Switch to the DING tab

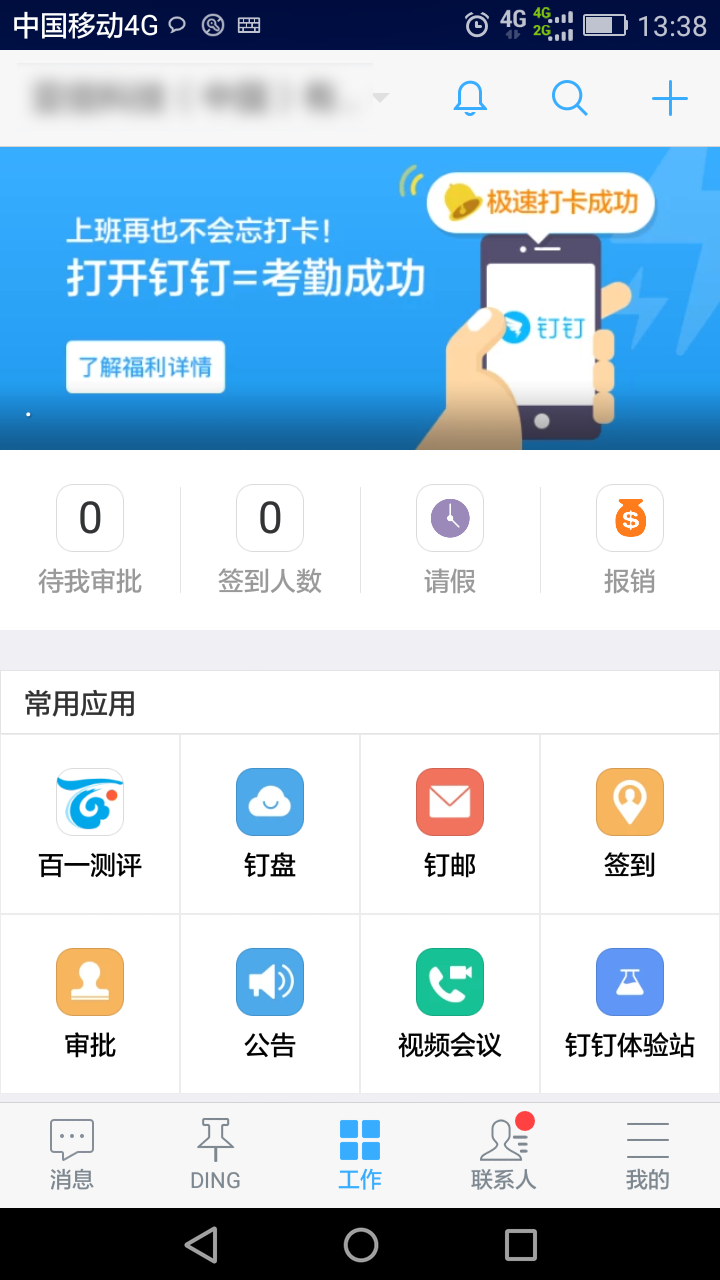[x=215, y=1155]
